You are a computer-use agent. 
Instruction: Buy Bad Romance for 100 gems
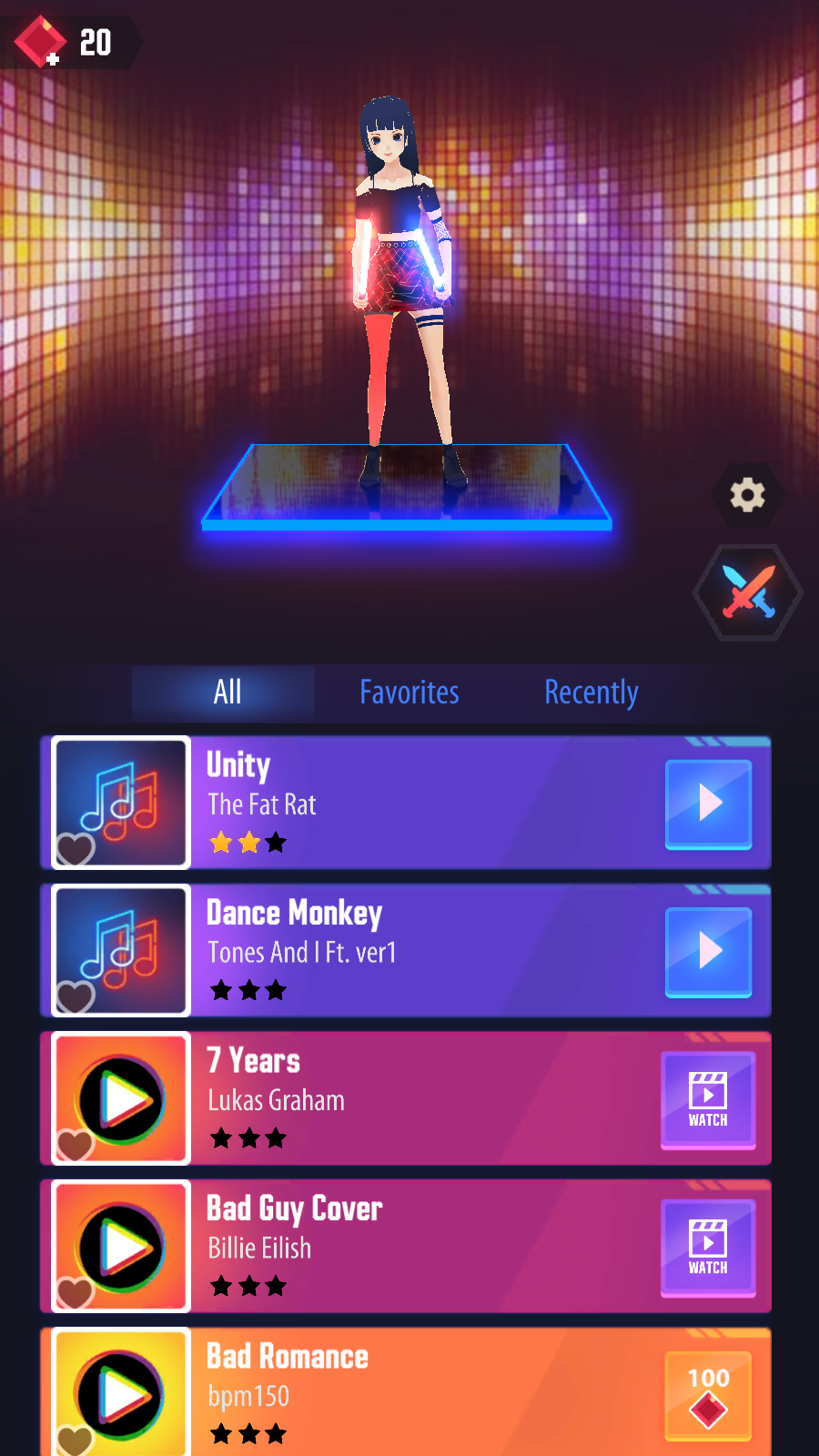(x=708, y=1395)
